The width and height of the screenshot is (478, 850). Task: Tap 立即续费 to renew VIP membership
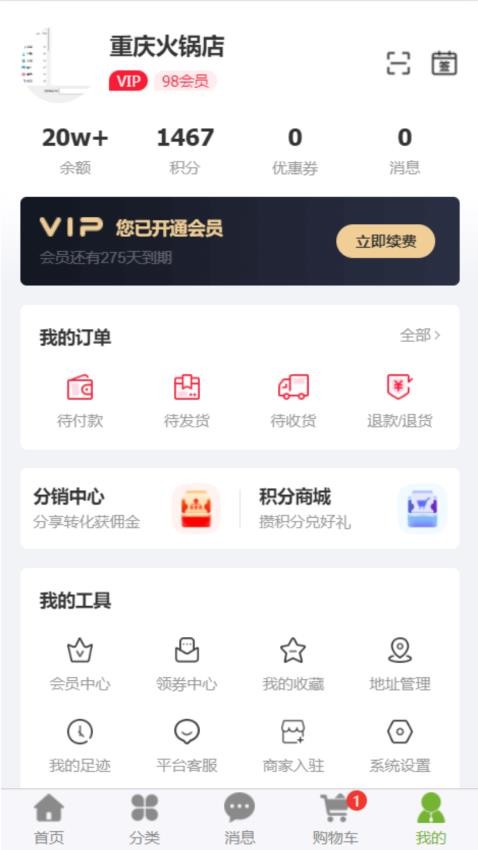(385, 241)
